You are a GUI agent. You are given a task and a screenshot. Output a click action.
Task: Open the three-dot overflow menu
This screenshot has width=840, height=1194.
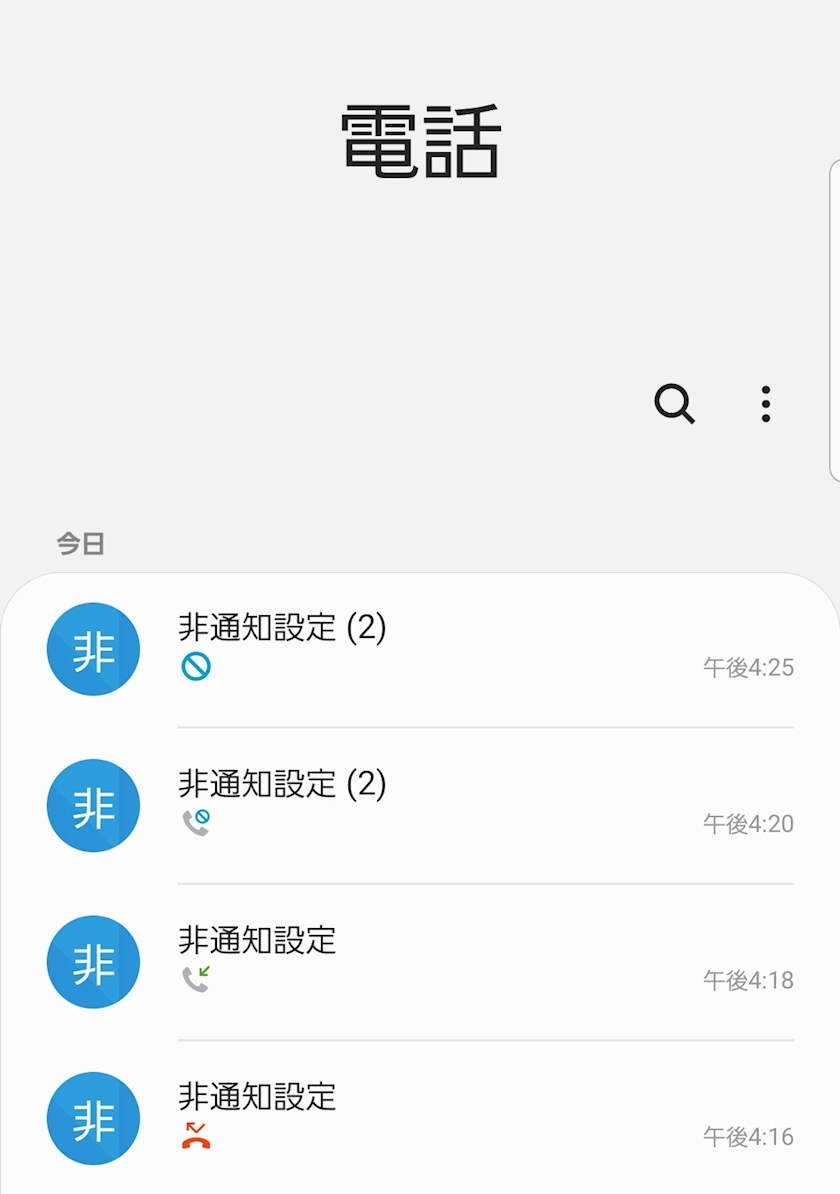(766, 404)
